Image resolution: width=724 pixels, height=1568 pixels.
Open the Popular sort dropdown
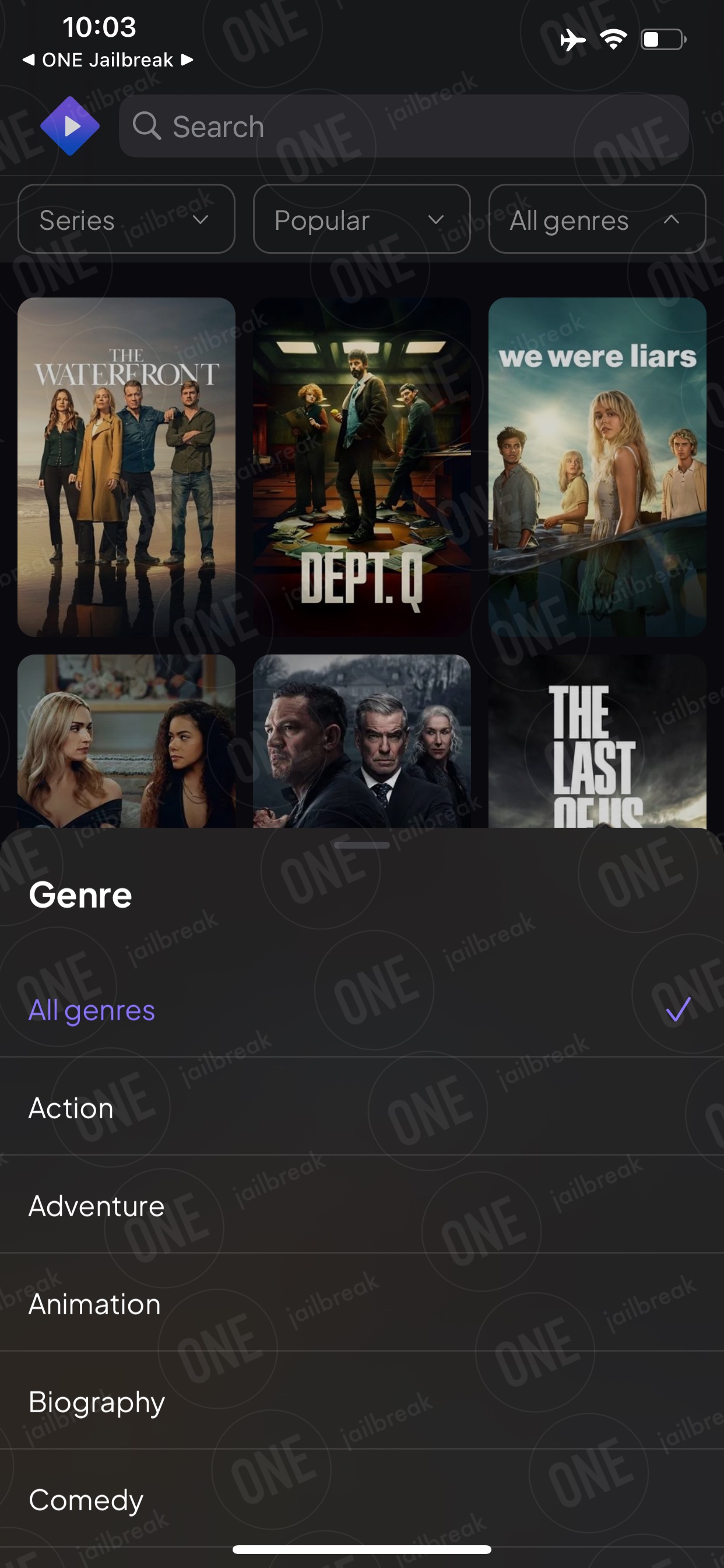(361, 219)
